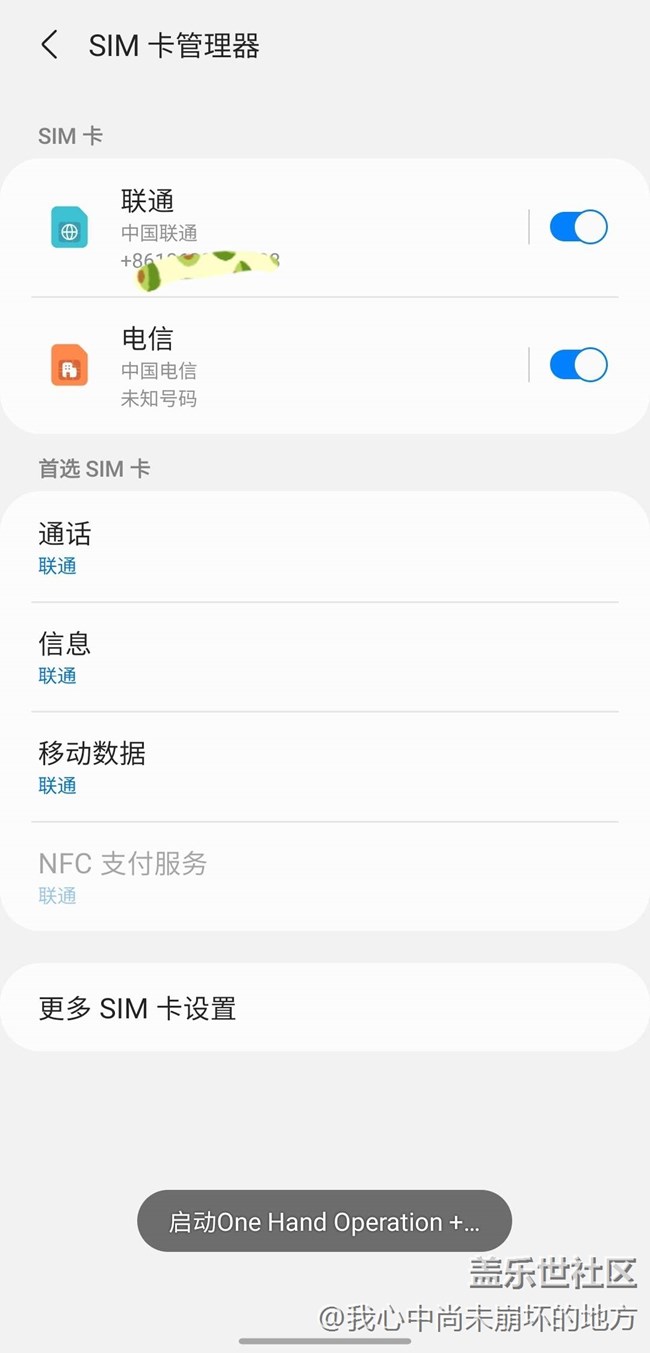This screenshot has width=650, height=1353.
Task: Open 更多 SIM 卡设置
Action: click(324, 1008)
